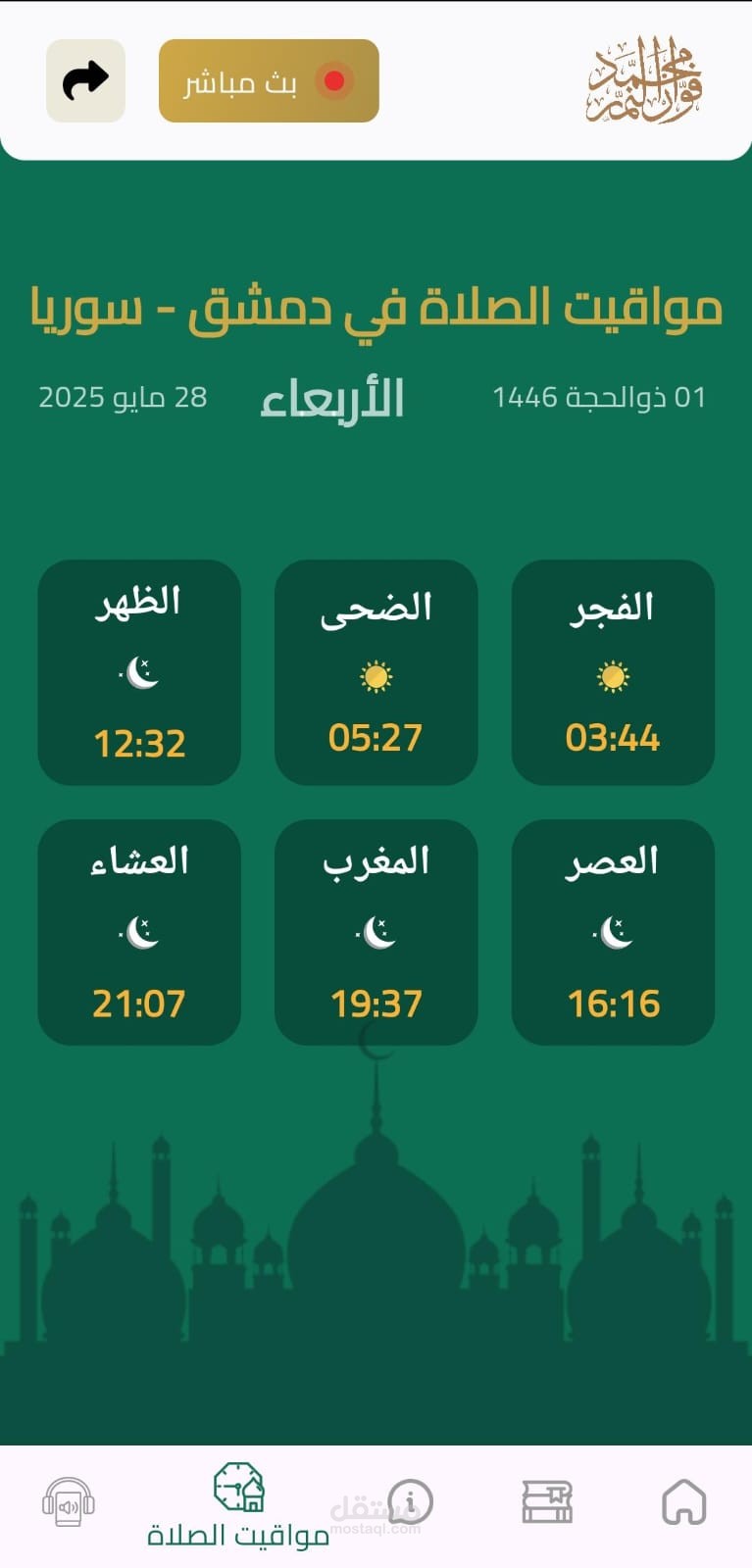Switch to the audio headphones tab
This screenshot has height=1568, width=752.
coord(69,1501)
